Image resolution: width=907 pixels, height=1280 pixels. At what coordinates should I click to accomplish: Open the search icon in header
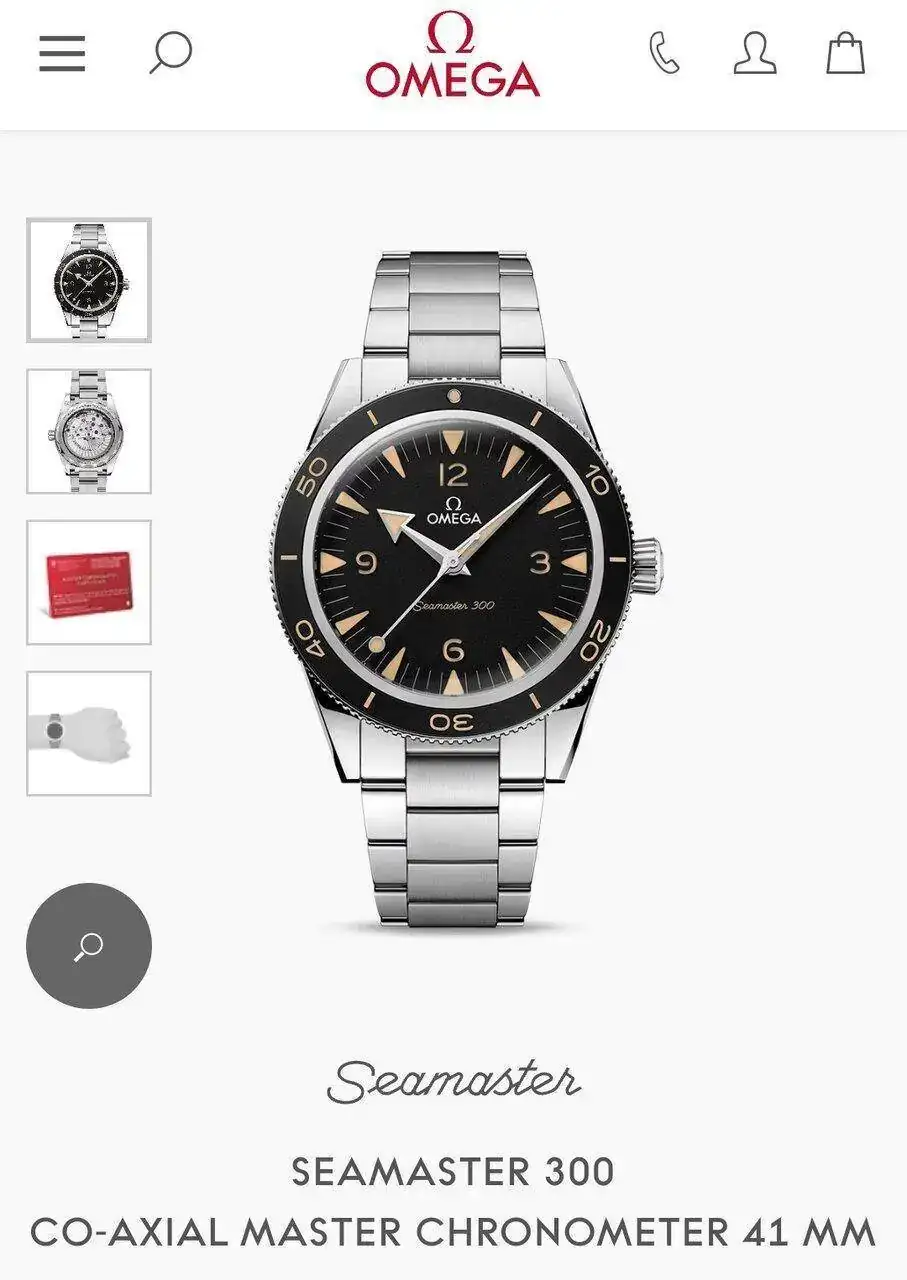pos(170,52)
